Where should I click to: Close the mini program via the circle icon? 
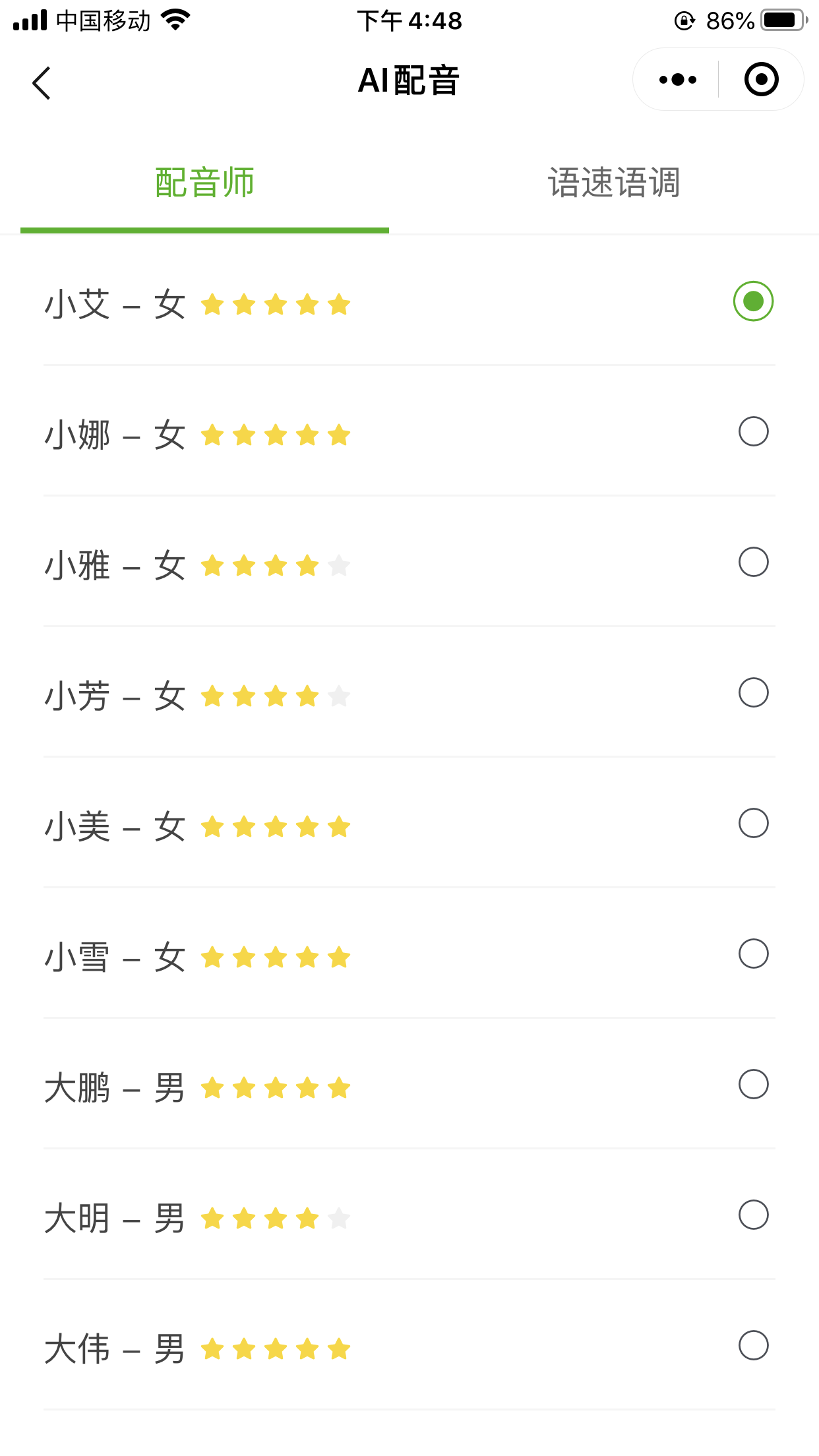pyautogui.click(x=761, y=80)
